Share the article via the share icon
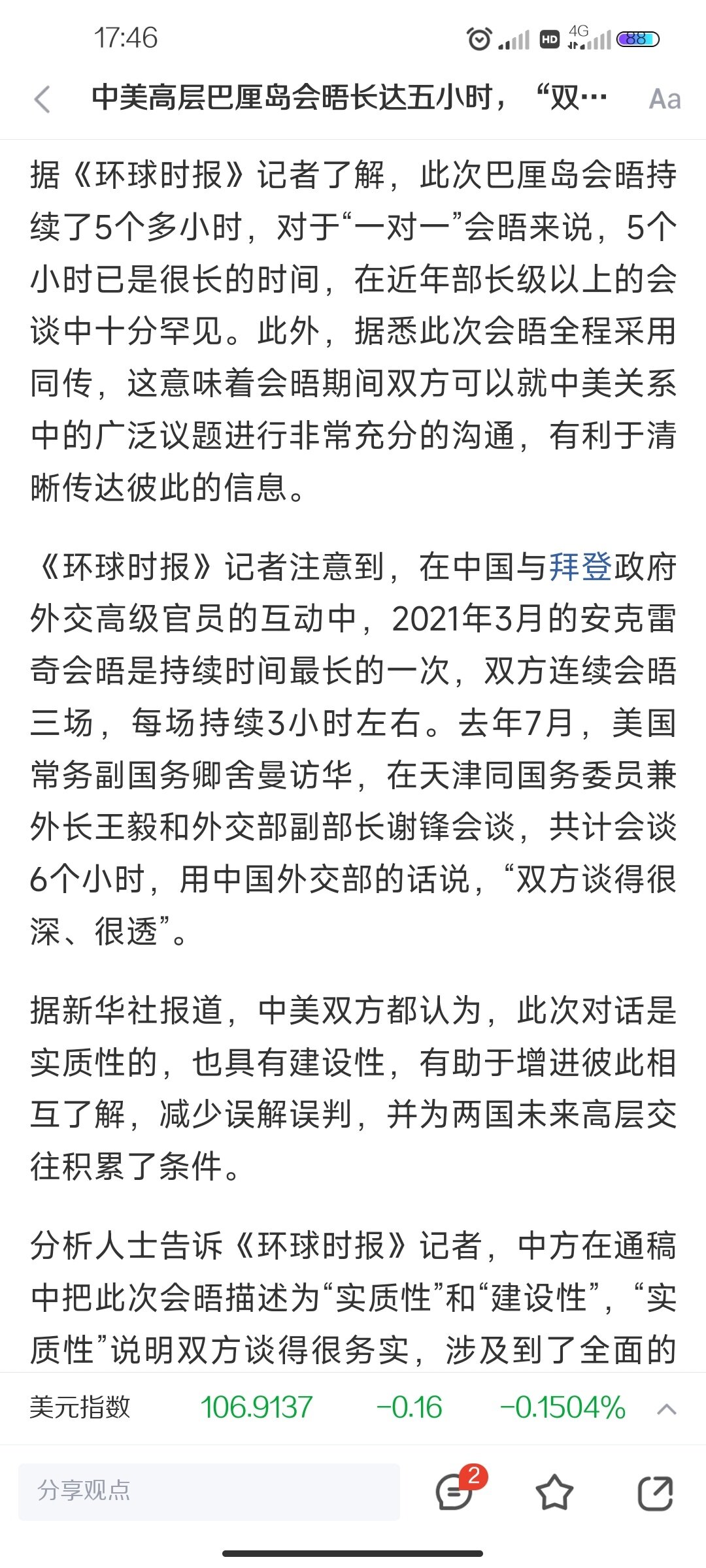This screenshot has width=706, height=1568. coord(655,1492)
